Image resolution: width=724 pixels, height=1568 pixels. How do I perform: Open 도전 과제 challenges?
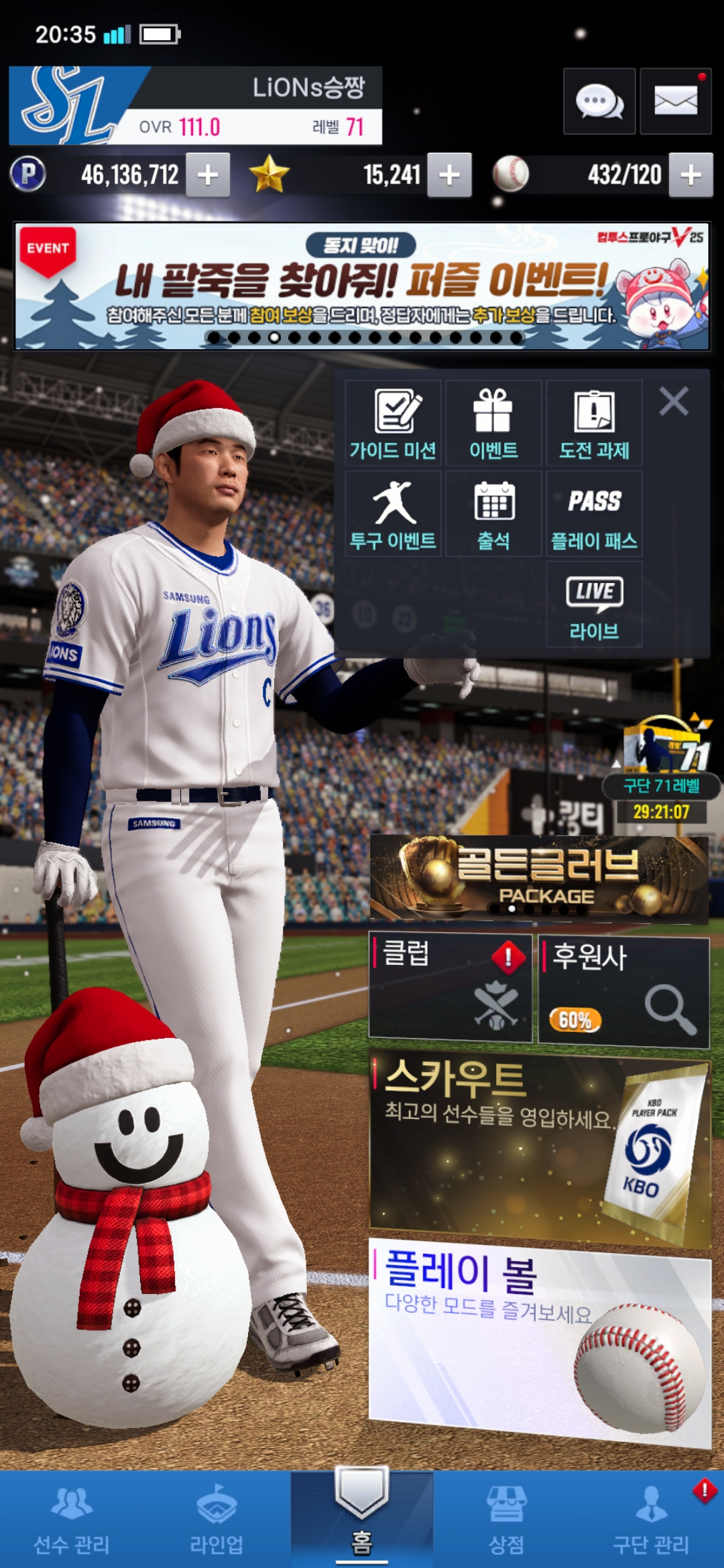tap(594, 423)
